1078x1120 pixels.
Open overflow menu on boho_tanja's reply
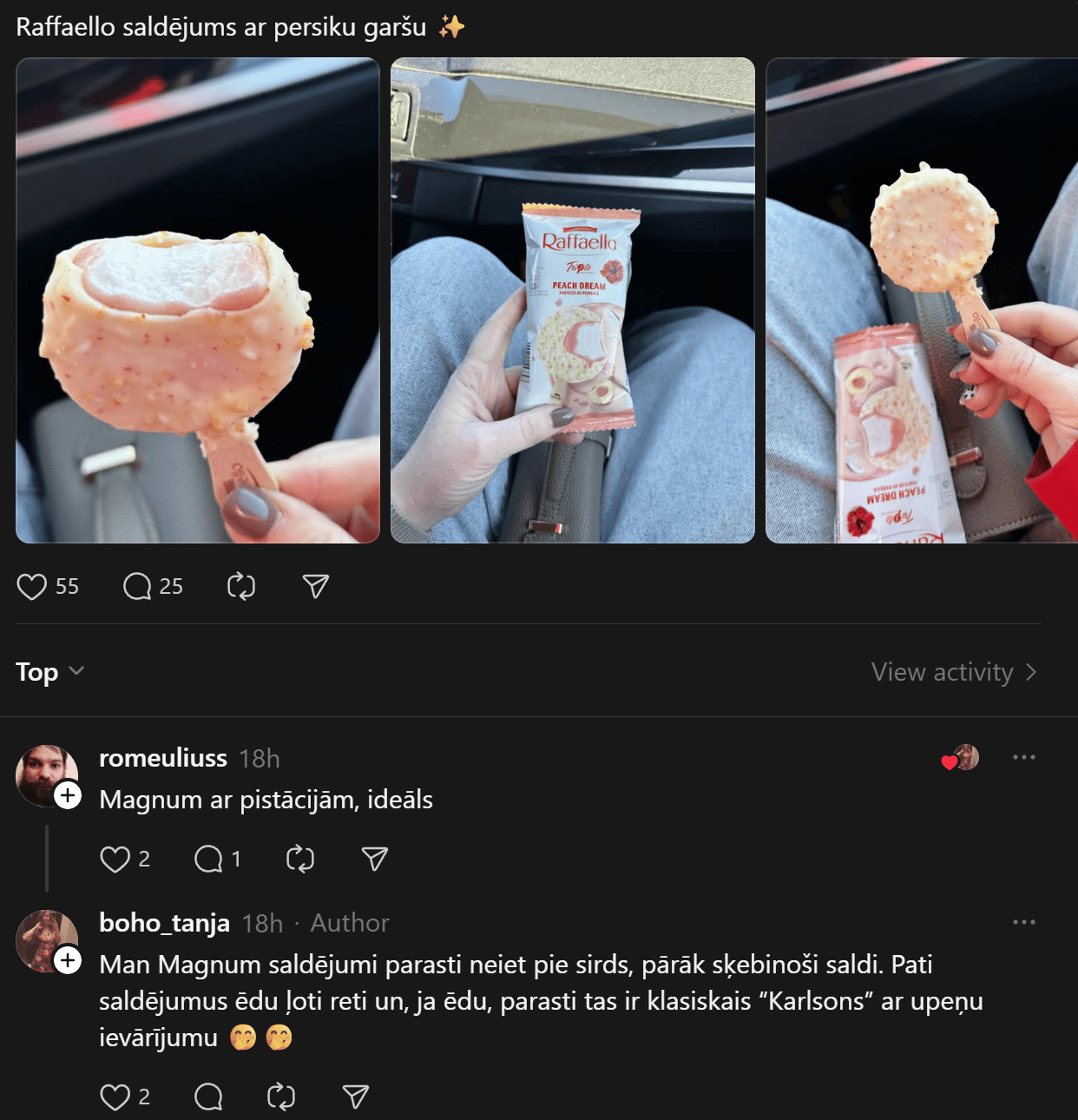tap(1024, 922)
